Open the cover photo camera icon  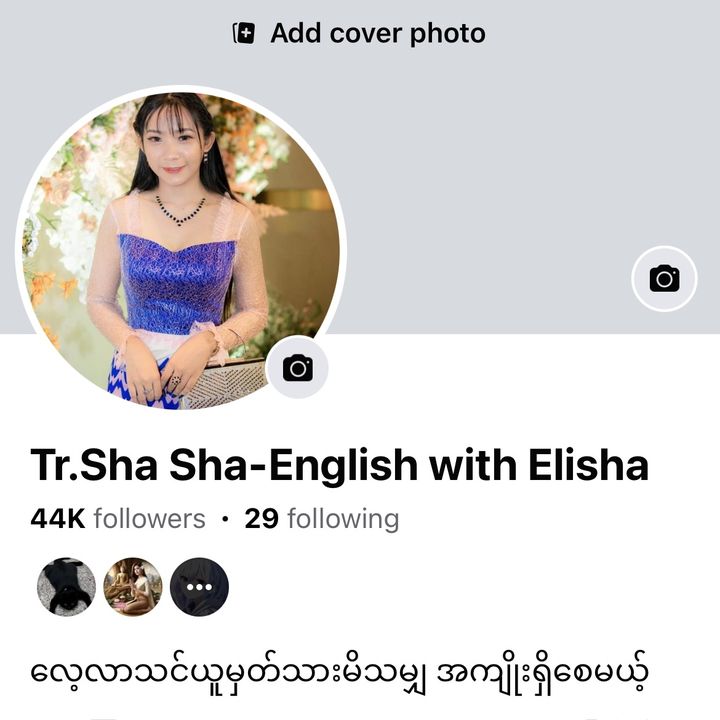pos(664,278)
